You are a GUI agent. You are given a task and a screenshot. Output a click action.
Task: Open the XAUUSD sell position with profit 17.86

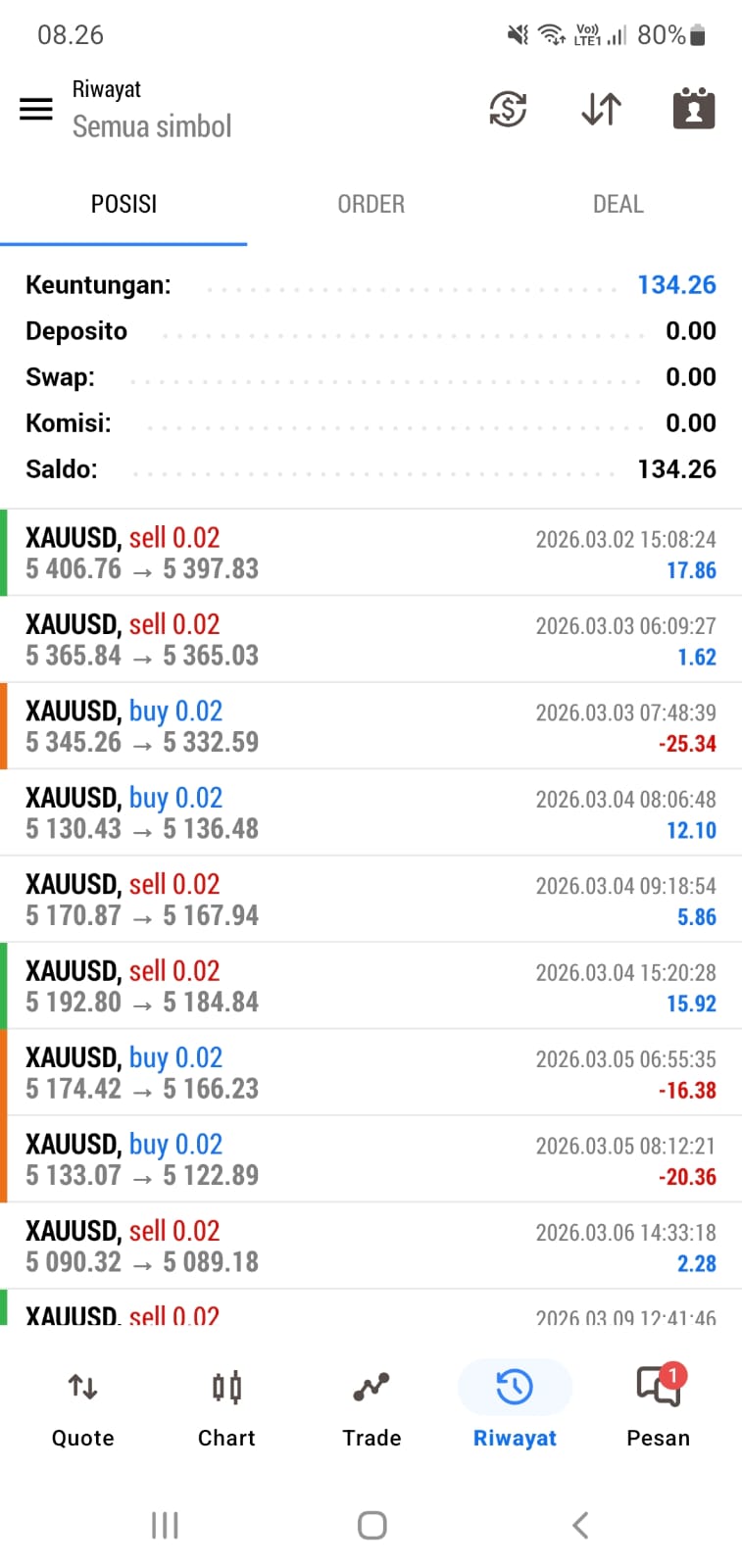click(x=371, y=553)
